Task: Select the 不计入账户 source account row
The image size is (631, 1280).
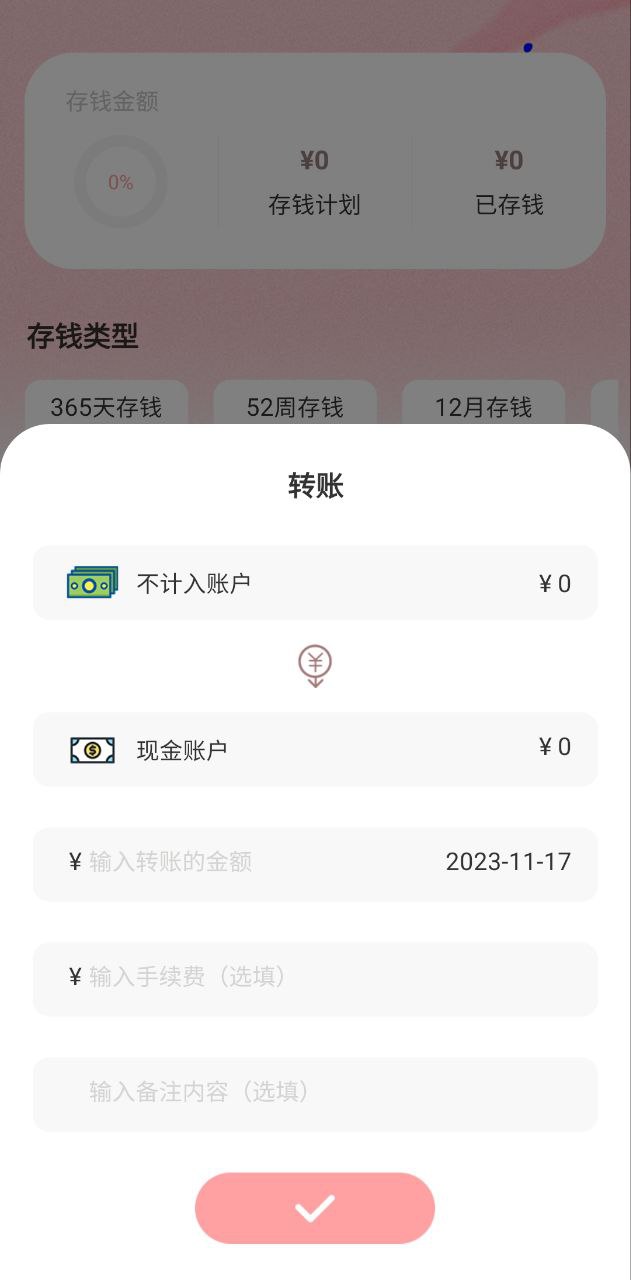Action: 315,583
